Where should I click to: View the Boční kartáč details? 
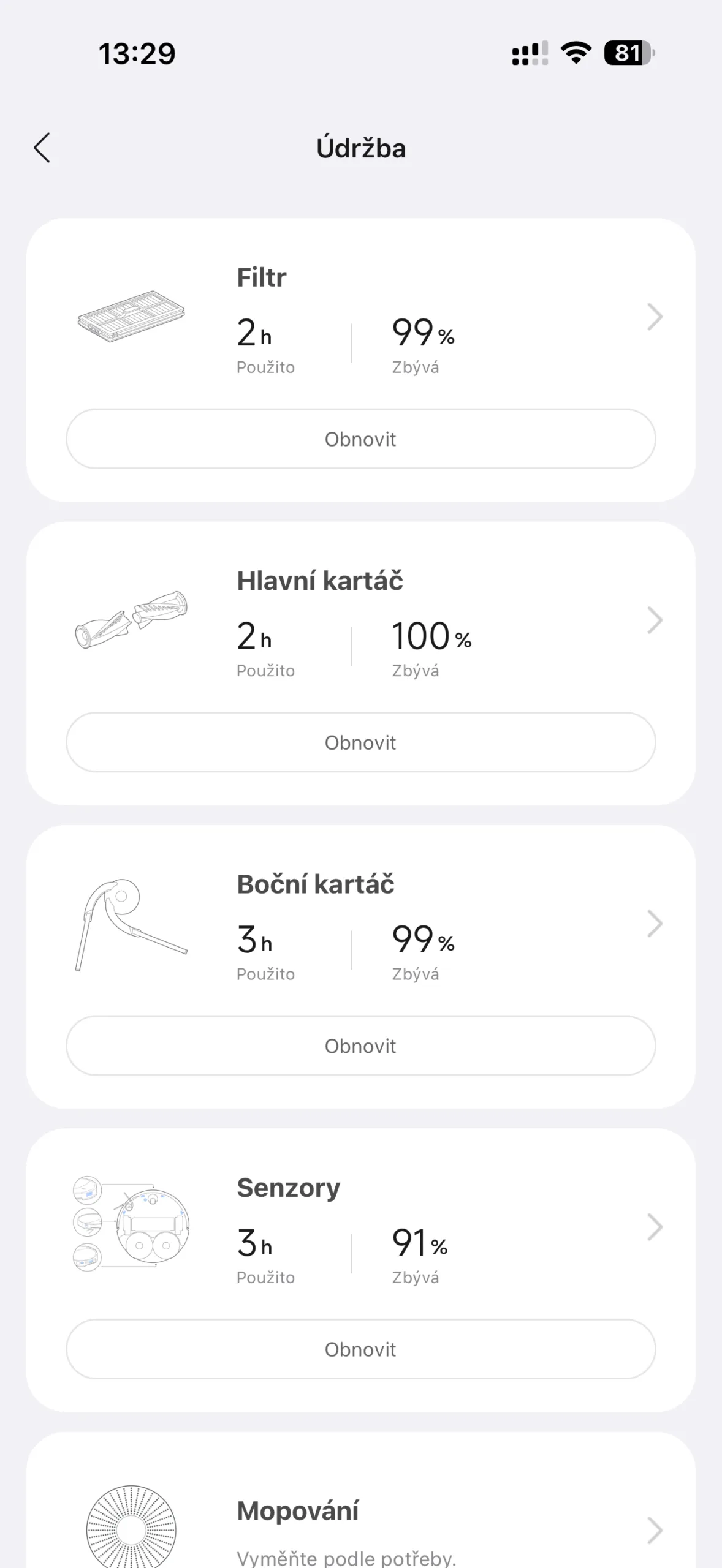[654, 924]
